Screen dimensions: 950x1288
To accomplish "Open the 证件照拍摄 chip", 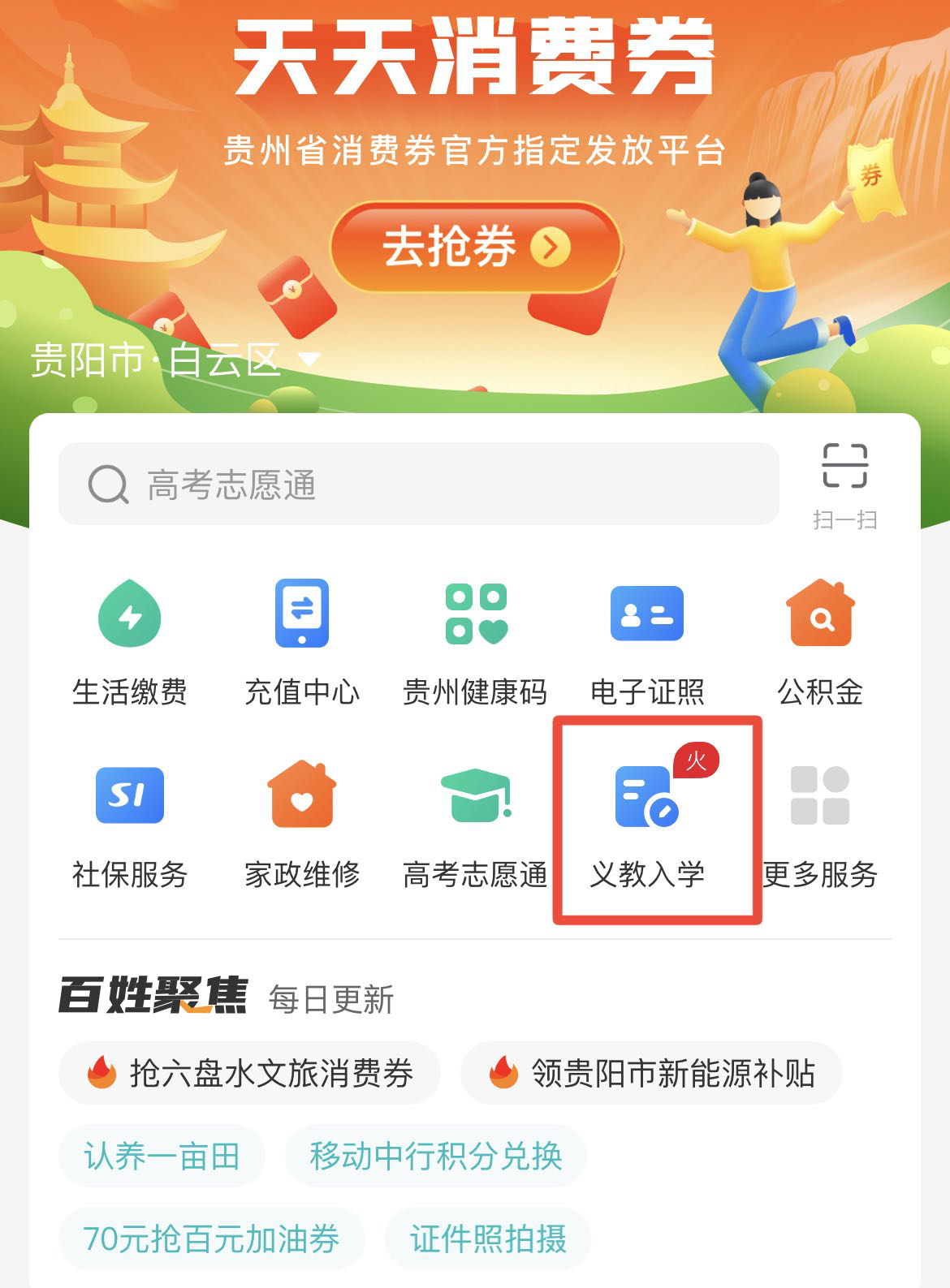I will point(488,1239).
